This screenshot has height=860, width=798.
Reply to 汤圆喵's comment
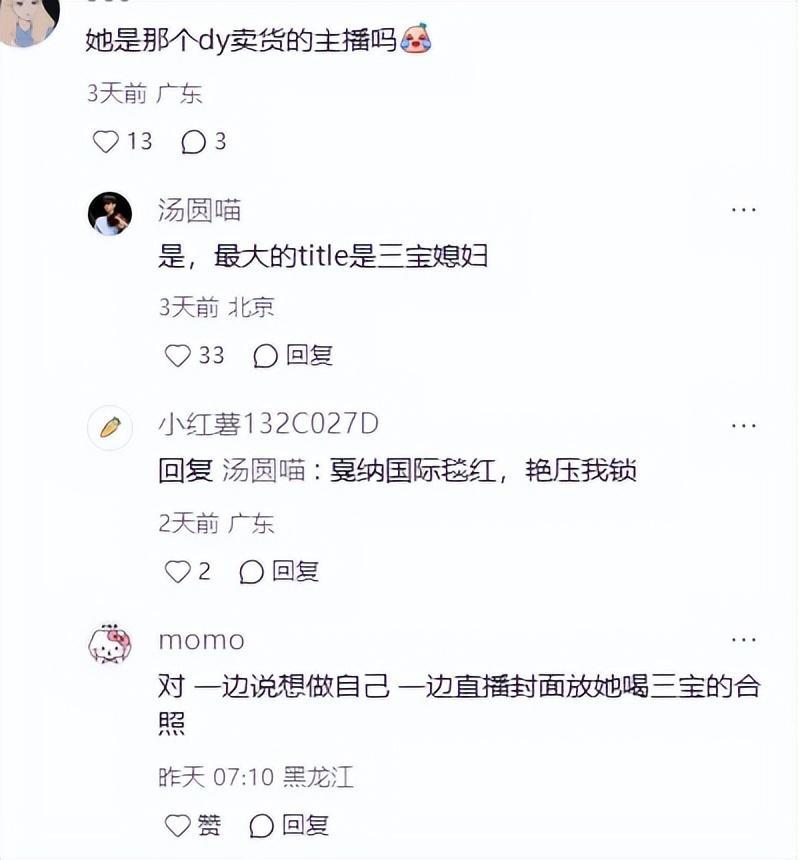(x=293, y=355)
